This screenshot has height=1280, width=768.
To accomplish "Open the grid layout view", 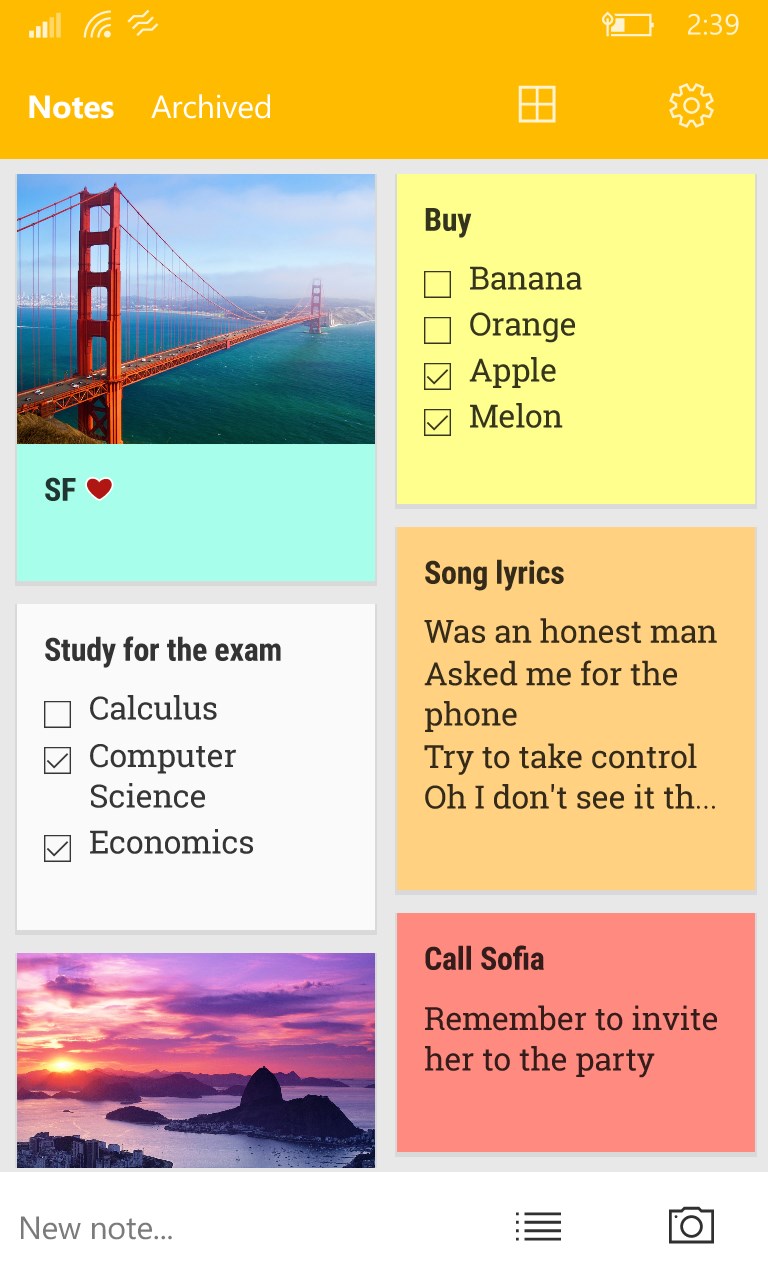I will (x=537, y=103).
